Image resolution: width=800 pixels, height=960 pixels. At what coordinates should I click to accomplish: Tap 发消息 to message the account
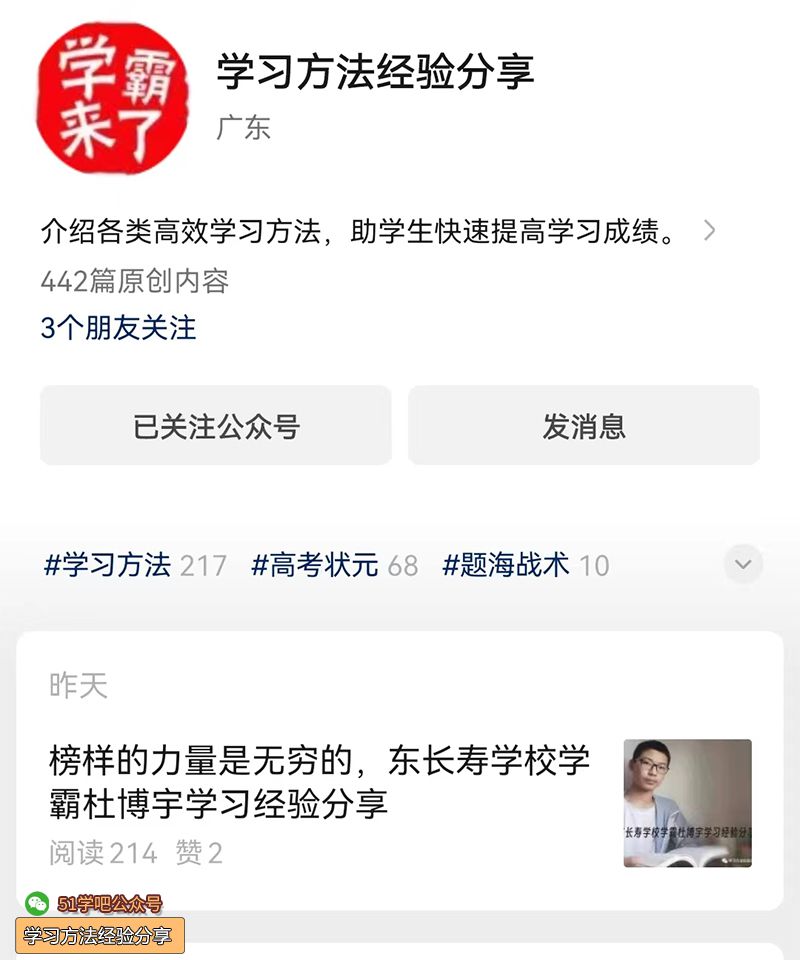(x=584, y=426)
